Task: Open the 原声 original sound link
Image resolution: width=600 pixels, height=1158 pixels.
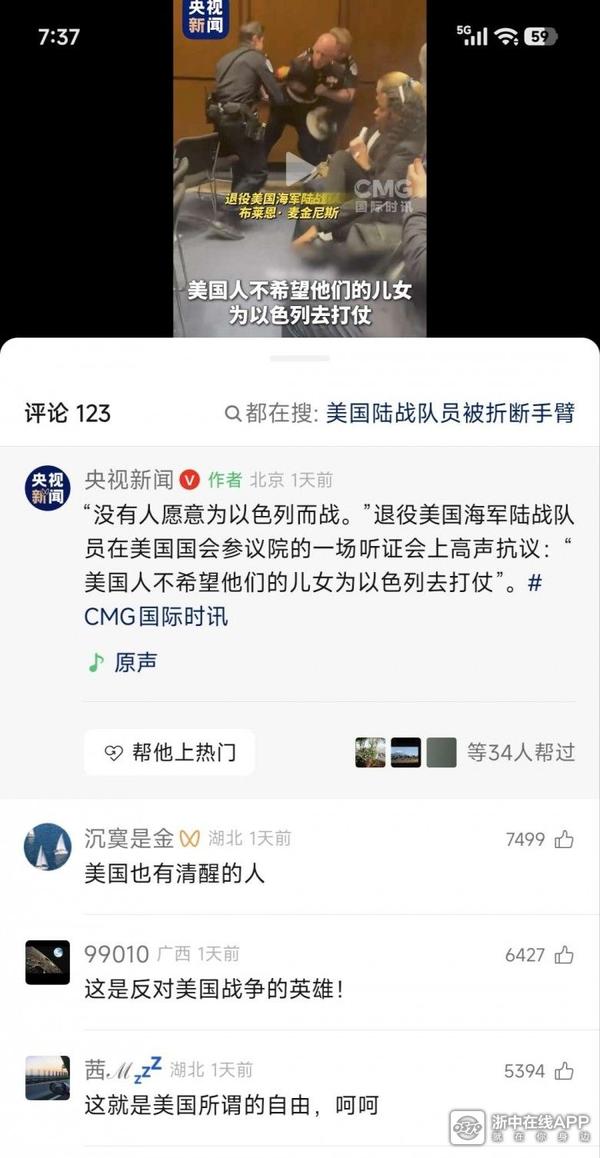Action: [x=123, y=662]
